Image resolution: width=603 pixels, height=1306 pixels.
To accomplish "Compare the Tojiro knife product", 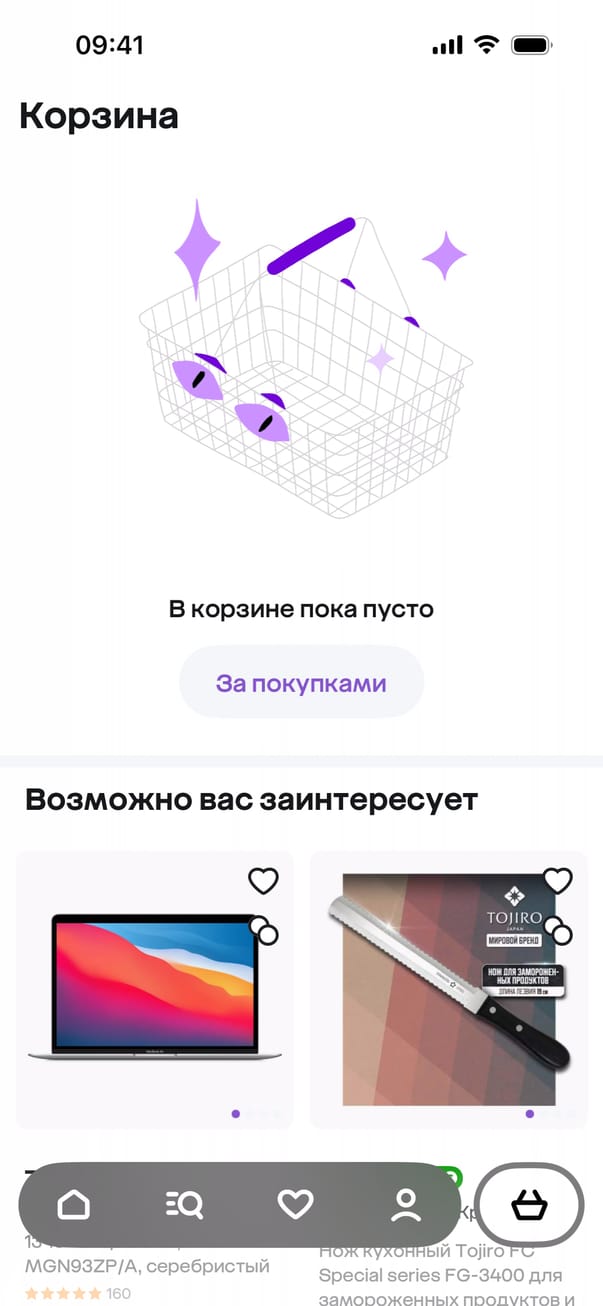I will coord(558,932).
